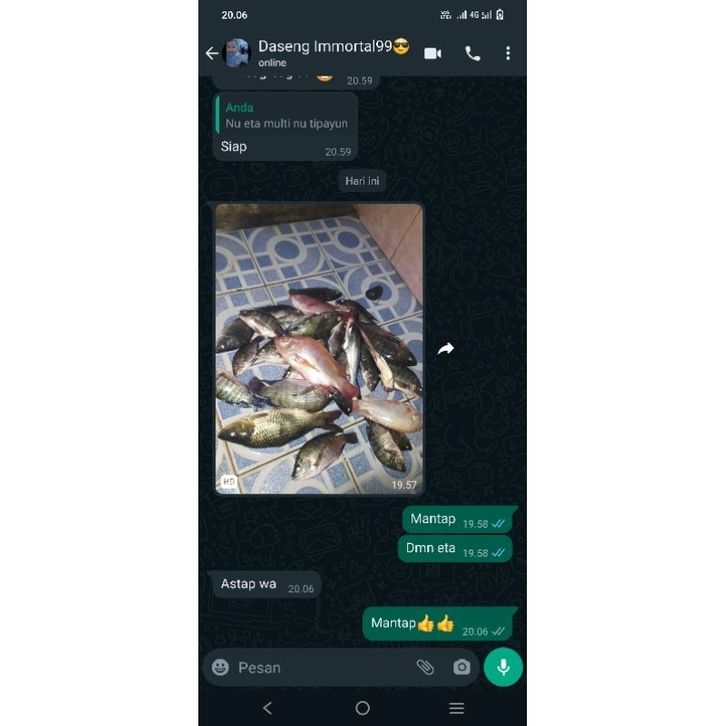Open the fish photo sent at 19.57
This screenshot has width=726, height=726.
click(319, 348)
